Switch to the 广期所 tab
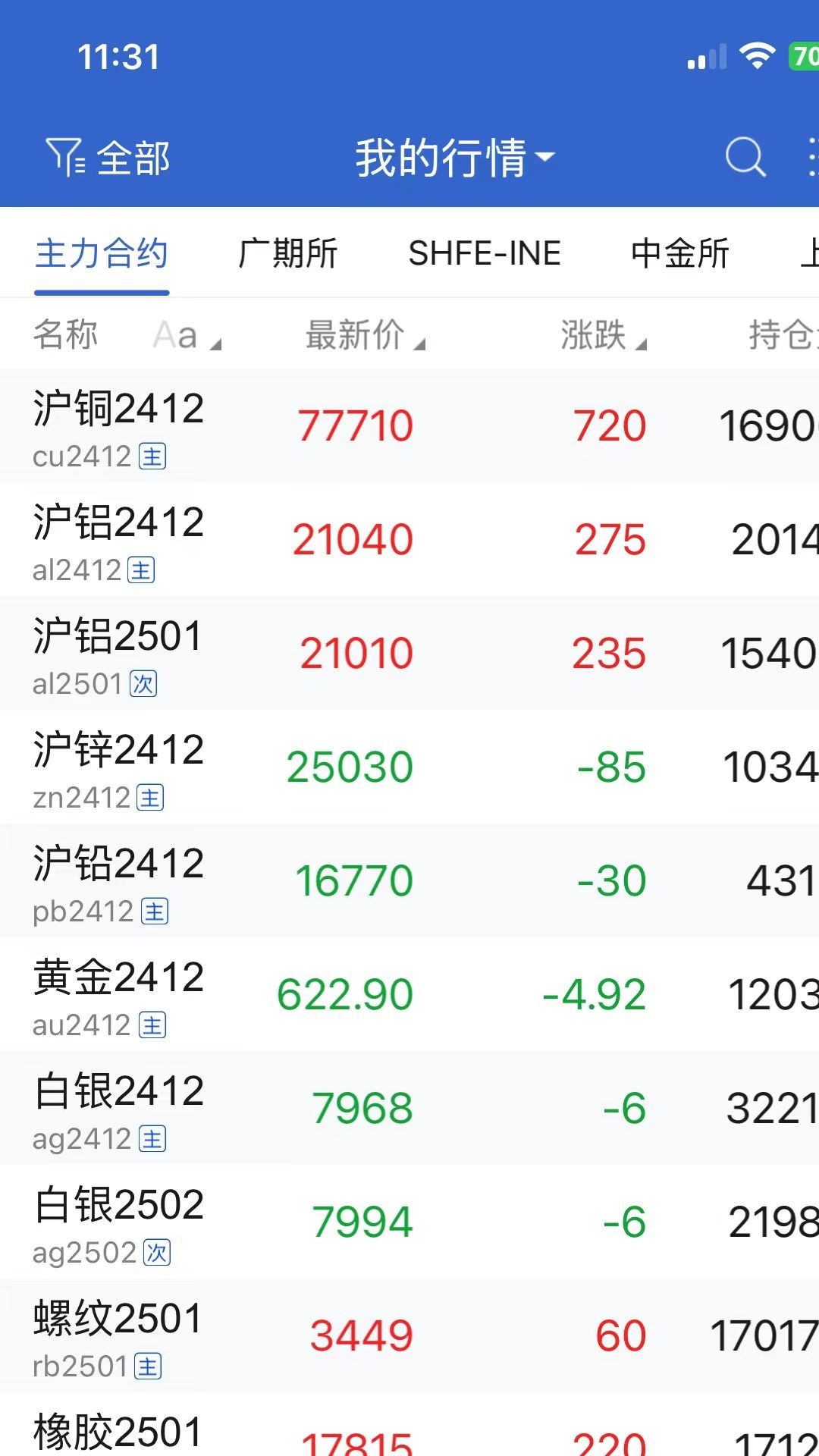 [287, 253]
